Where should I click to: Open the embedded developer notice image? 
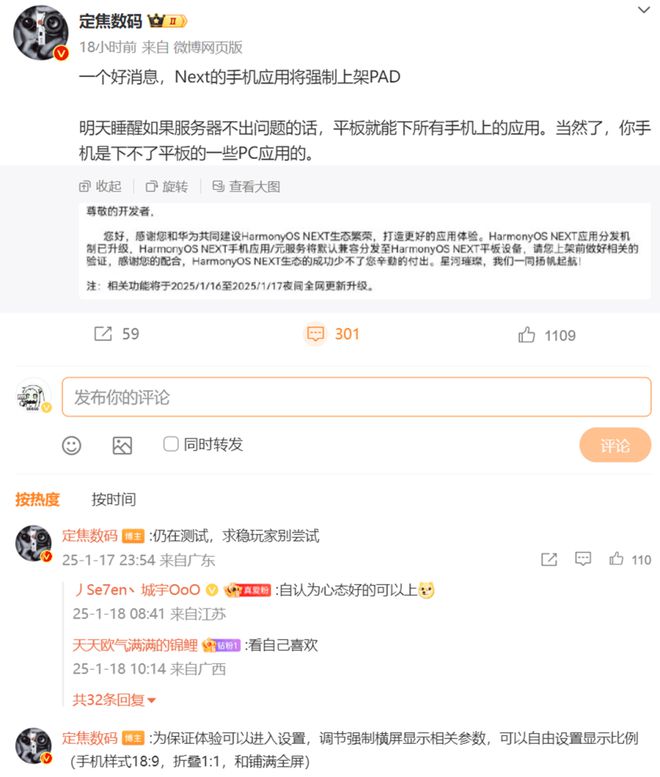364,249
